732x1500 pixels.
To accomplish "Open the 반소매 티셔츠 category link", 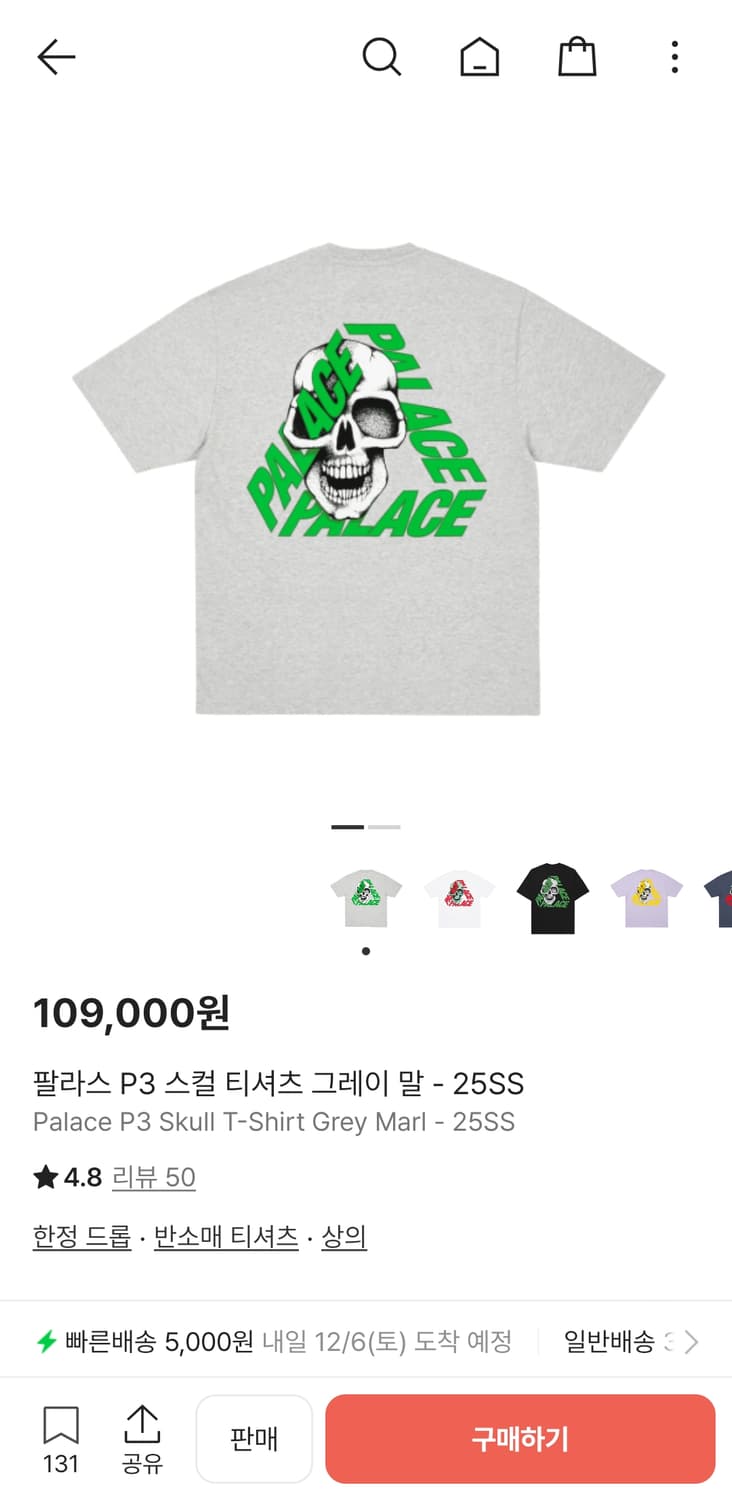I will 225,1236.
